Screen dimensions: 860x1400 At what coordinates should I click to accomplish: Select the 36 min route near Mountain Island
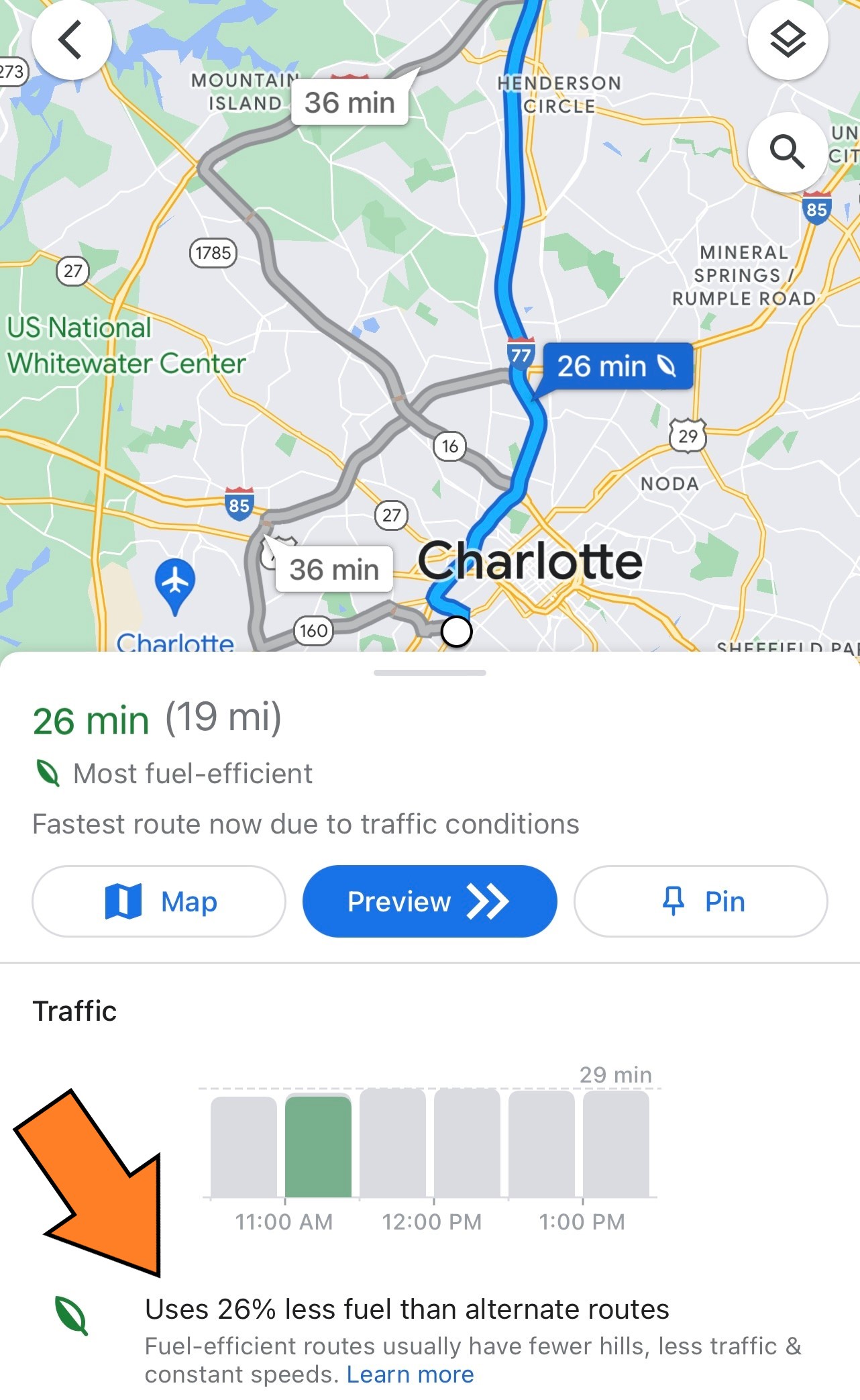click(x=350, y=103)
